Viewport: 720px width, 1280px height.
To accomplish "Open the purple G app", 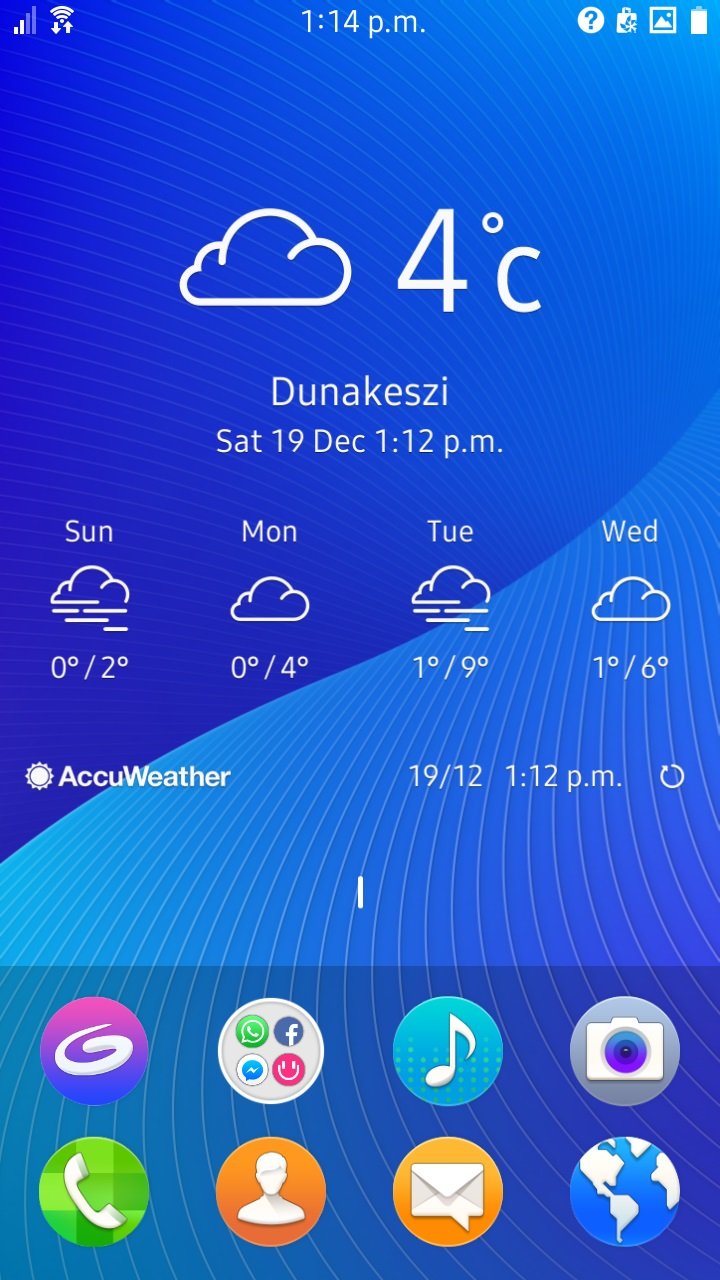I will (94, 1051).
